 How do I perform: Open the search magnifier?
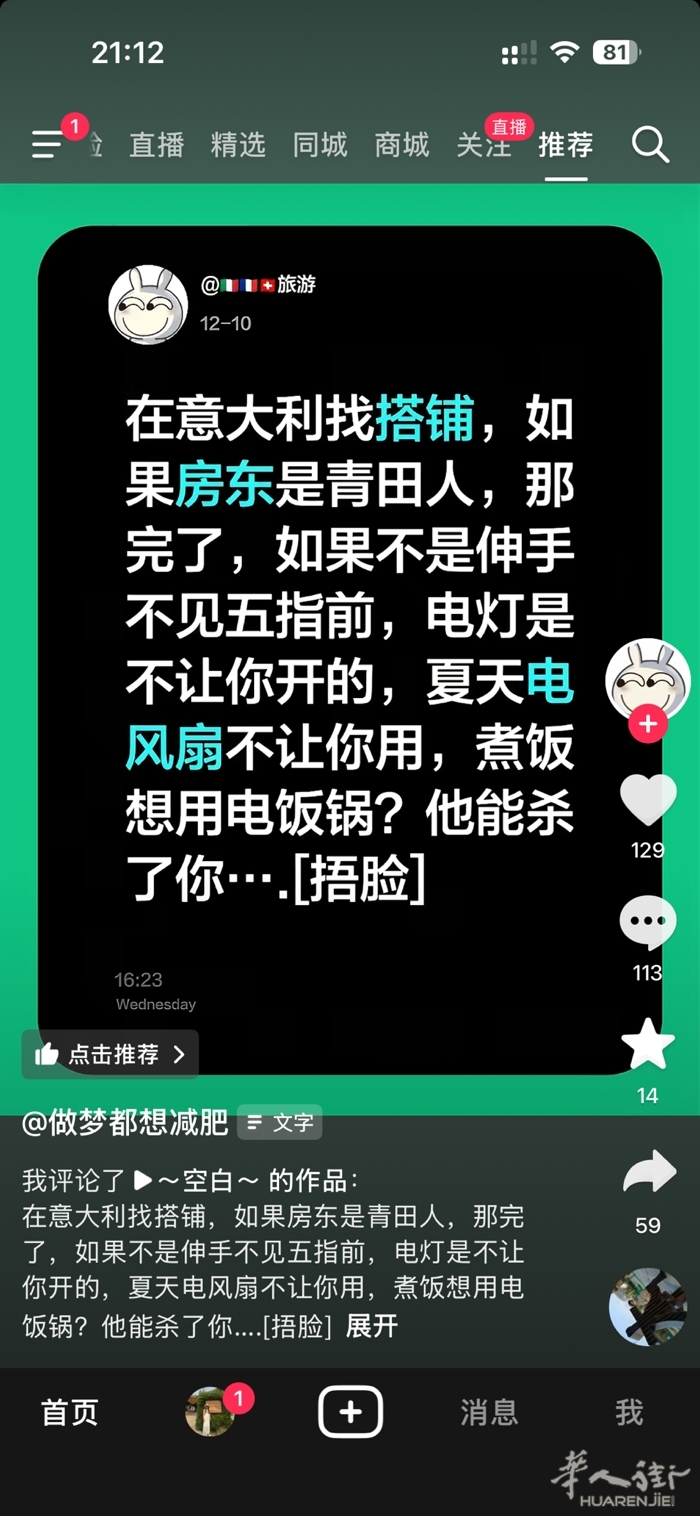(x=650, y=145)
